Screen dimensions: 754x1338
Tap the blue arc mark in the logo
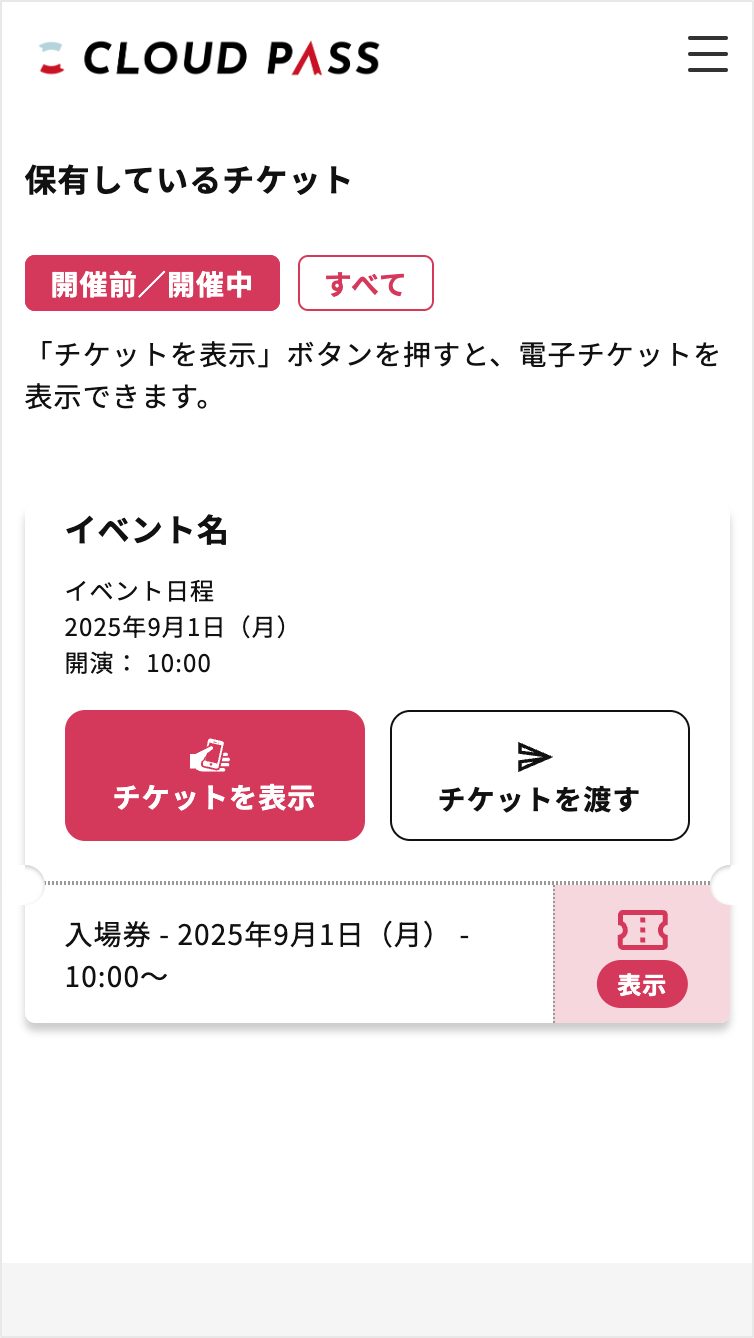click(x=46, y=46)
